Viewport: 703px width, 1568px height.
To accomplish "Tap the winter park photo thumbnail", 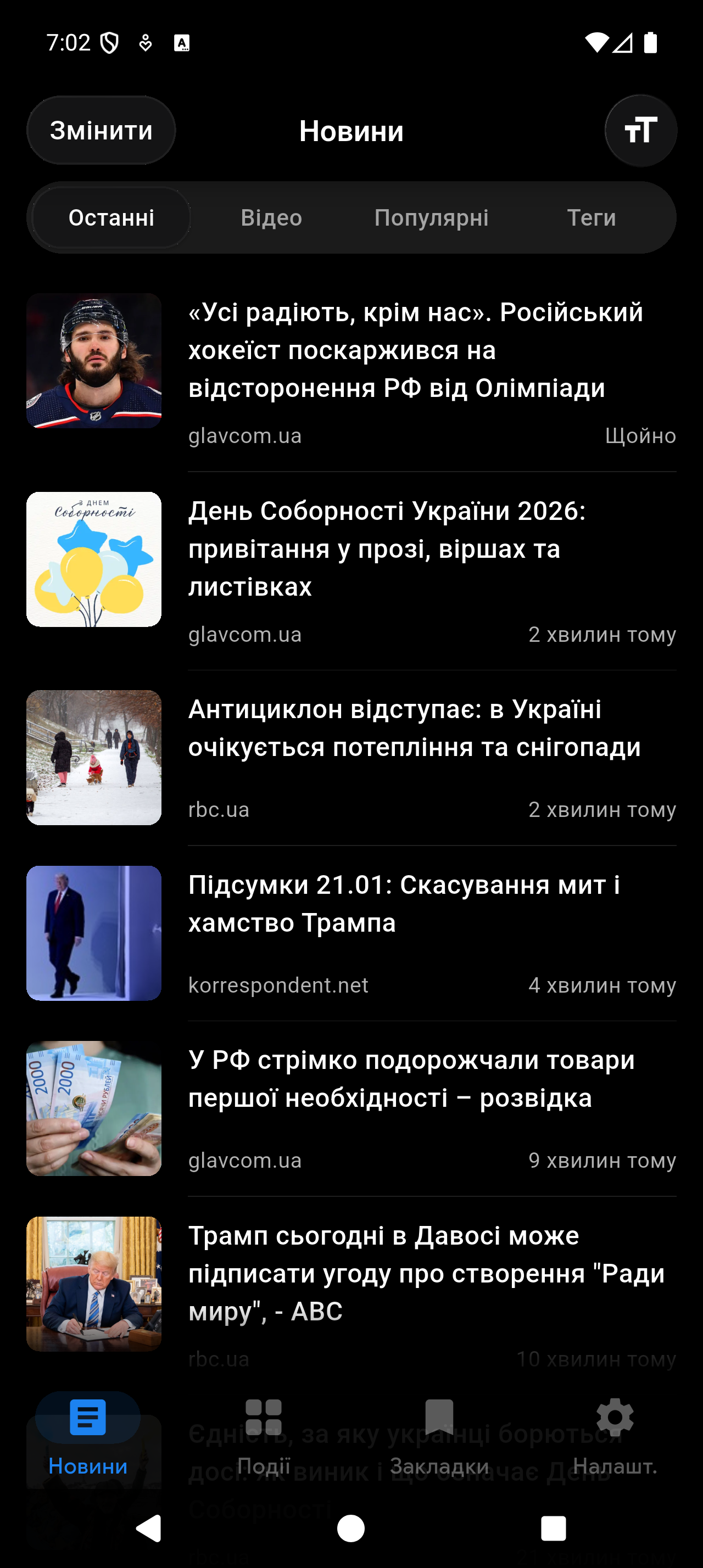I will click(x=94, y=758).
